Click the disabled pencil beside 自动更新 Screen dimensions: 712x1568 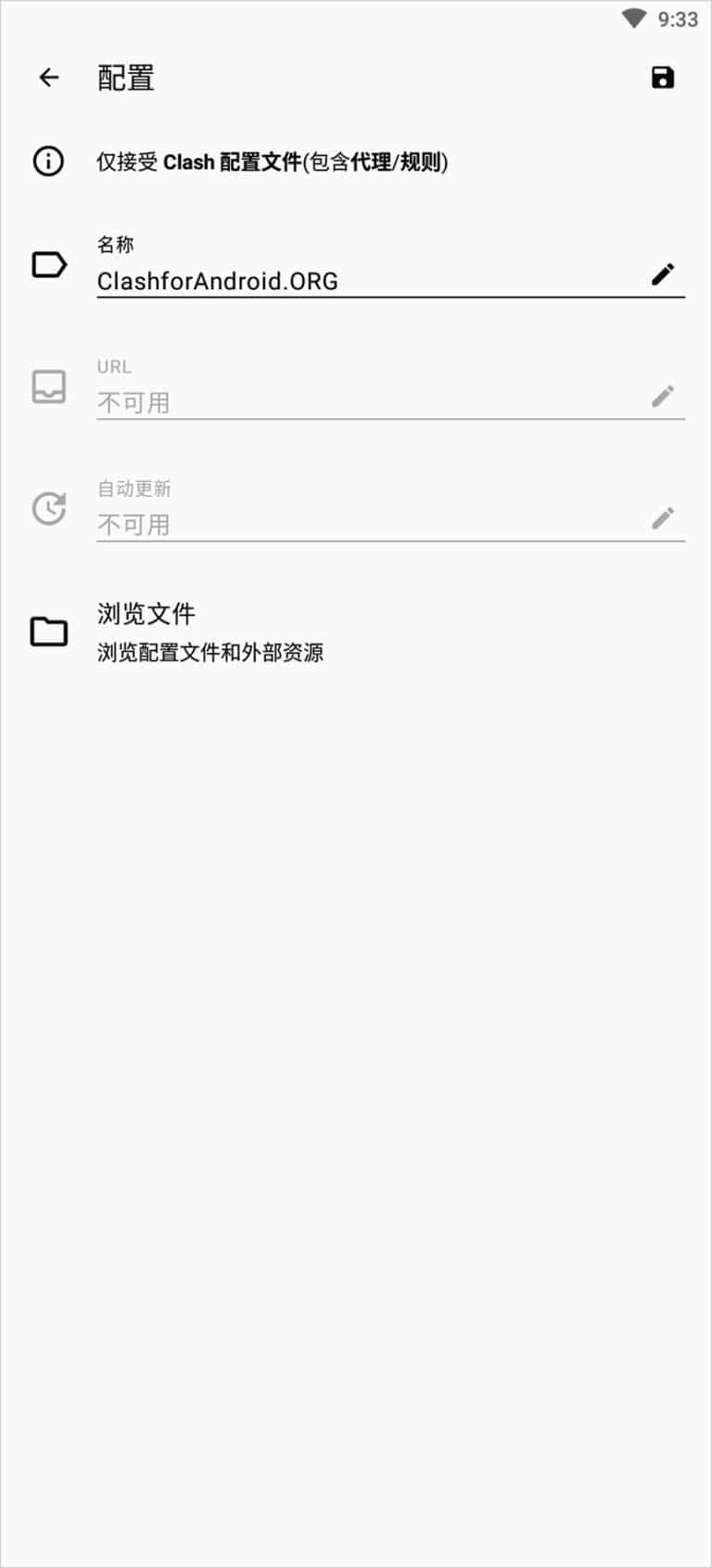(664, 517)
